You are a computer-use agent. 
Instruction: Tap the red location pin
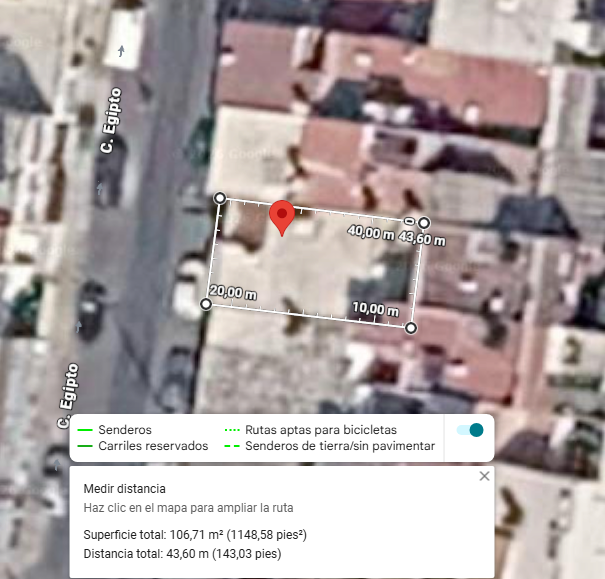pyautogui.click(x=282, y=218)
